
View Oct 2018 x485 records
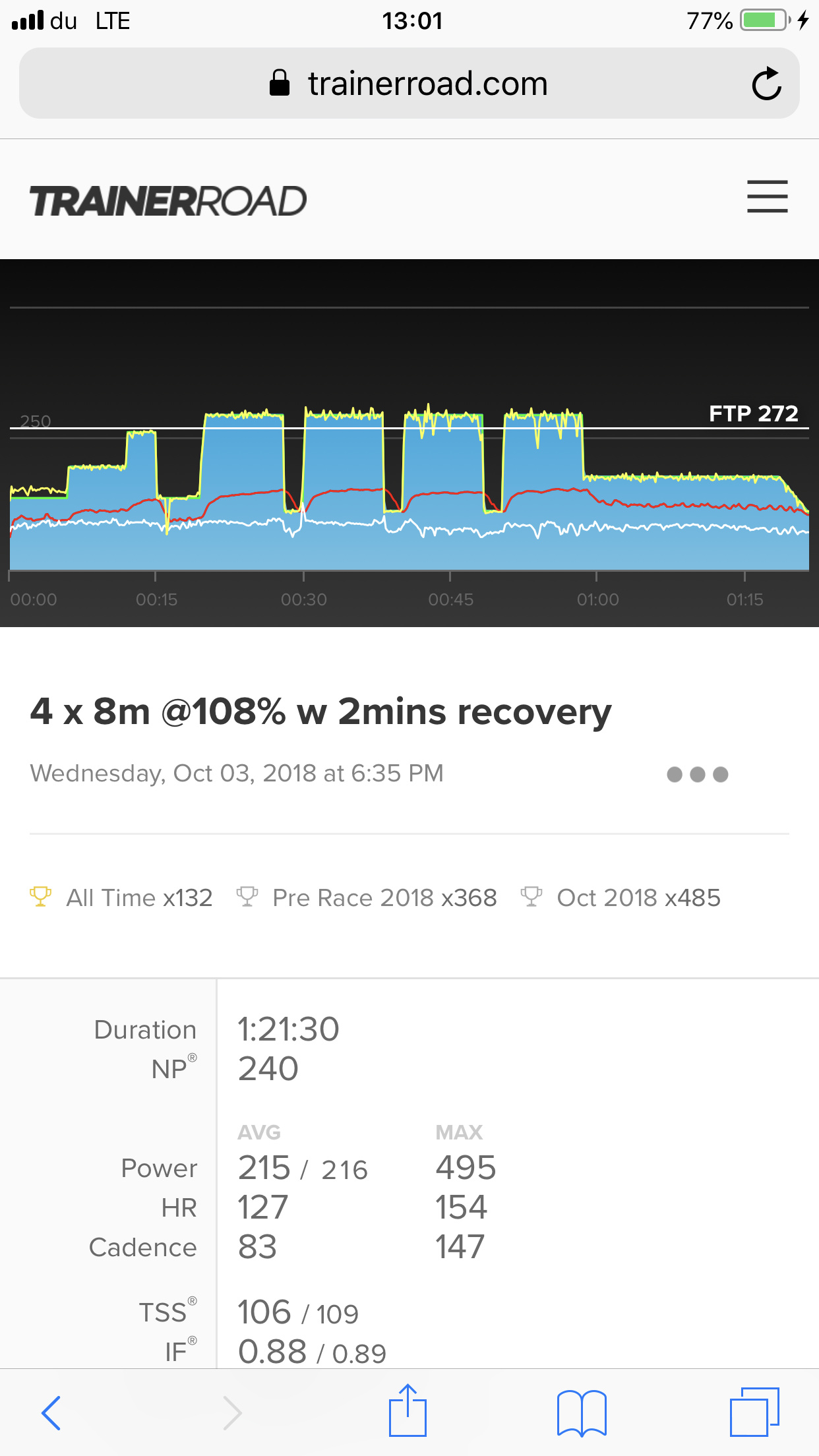[621, 897]
